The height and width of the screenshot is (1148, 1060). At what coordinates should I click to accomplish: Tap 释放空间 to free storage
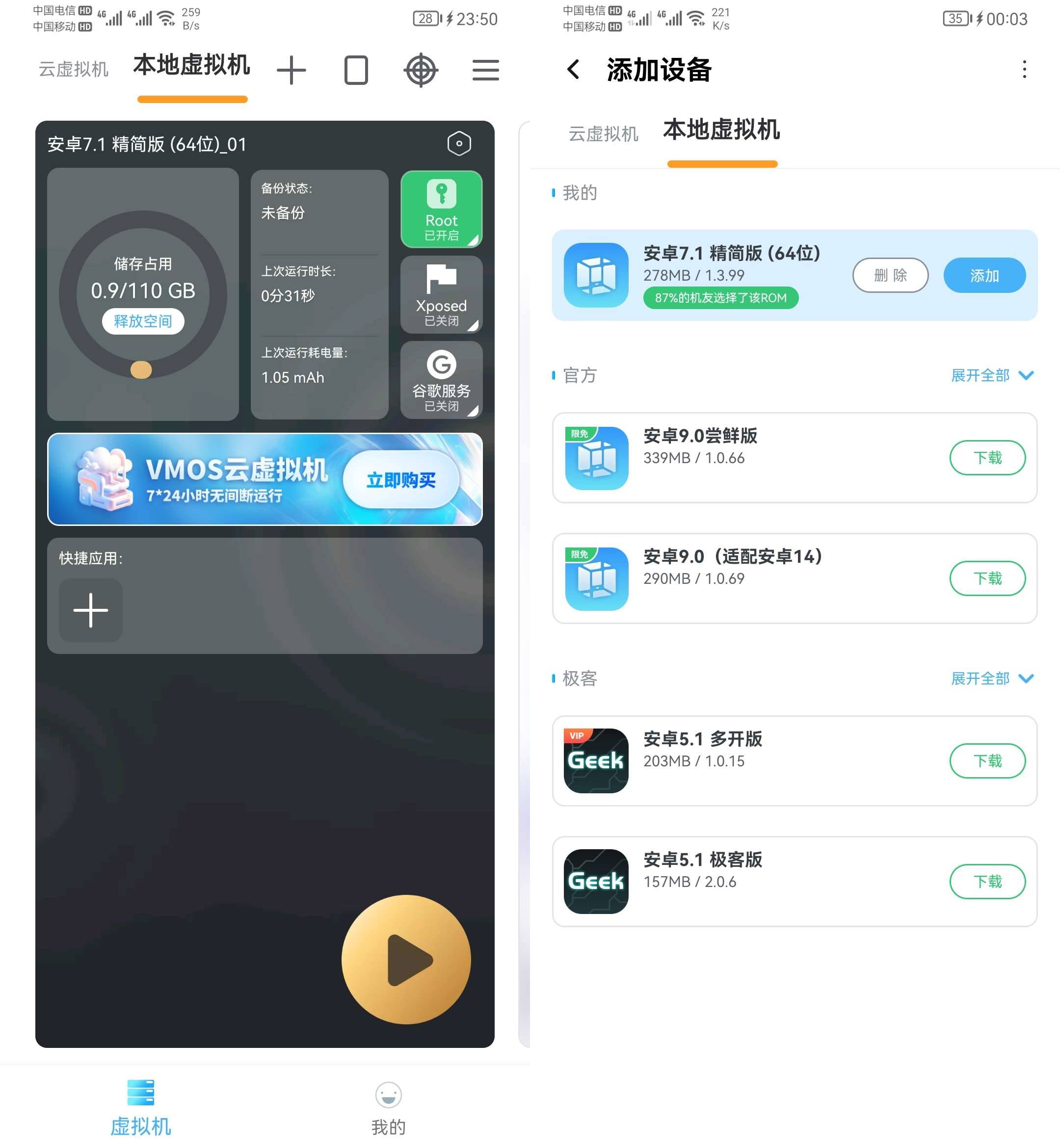(x=143, y=321)
